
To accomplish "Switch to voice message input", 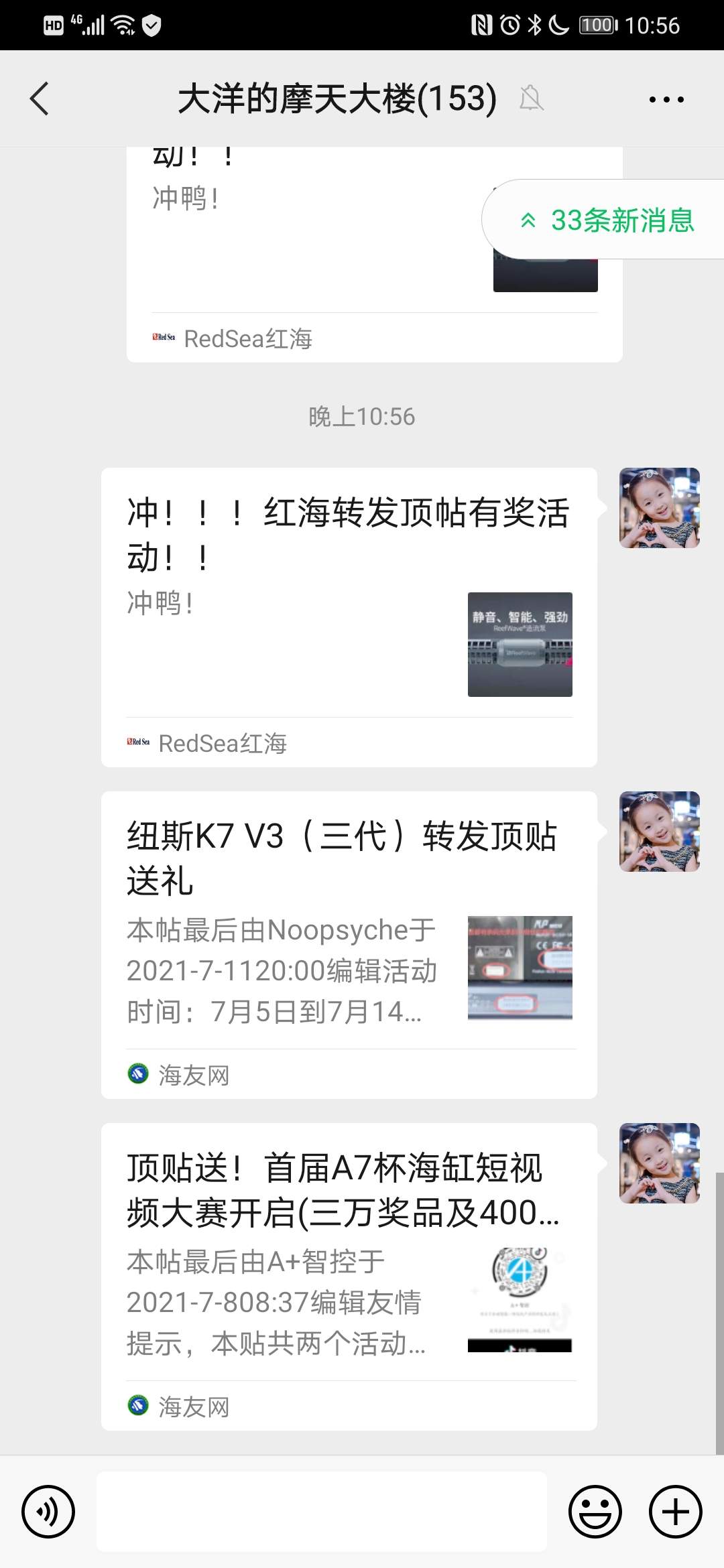I will pos(48,1512).
